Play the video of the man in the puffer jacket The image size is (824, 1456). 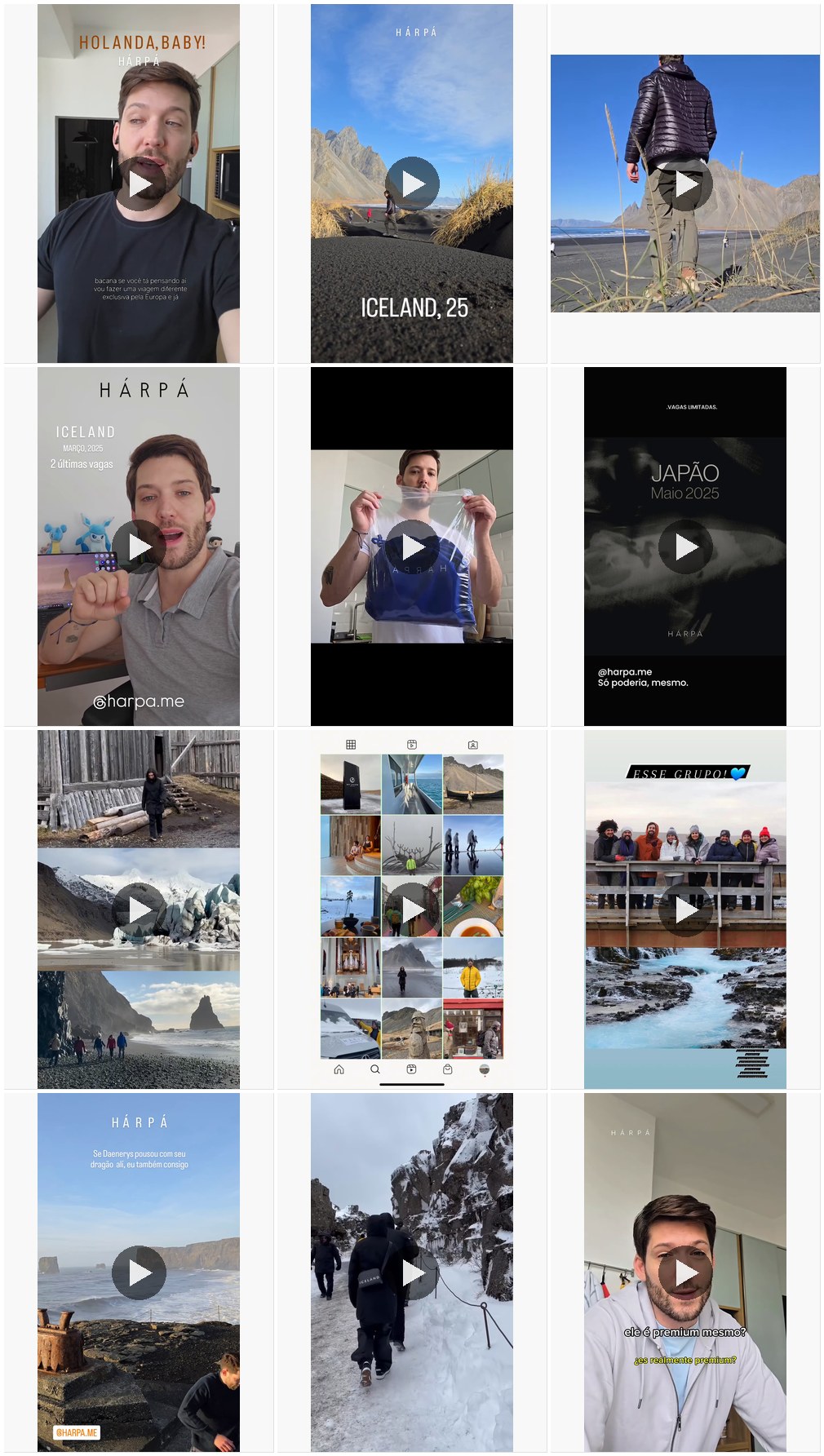685,184
